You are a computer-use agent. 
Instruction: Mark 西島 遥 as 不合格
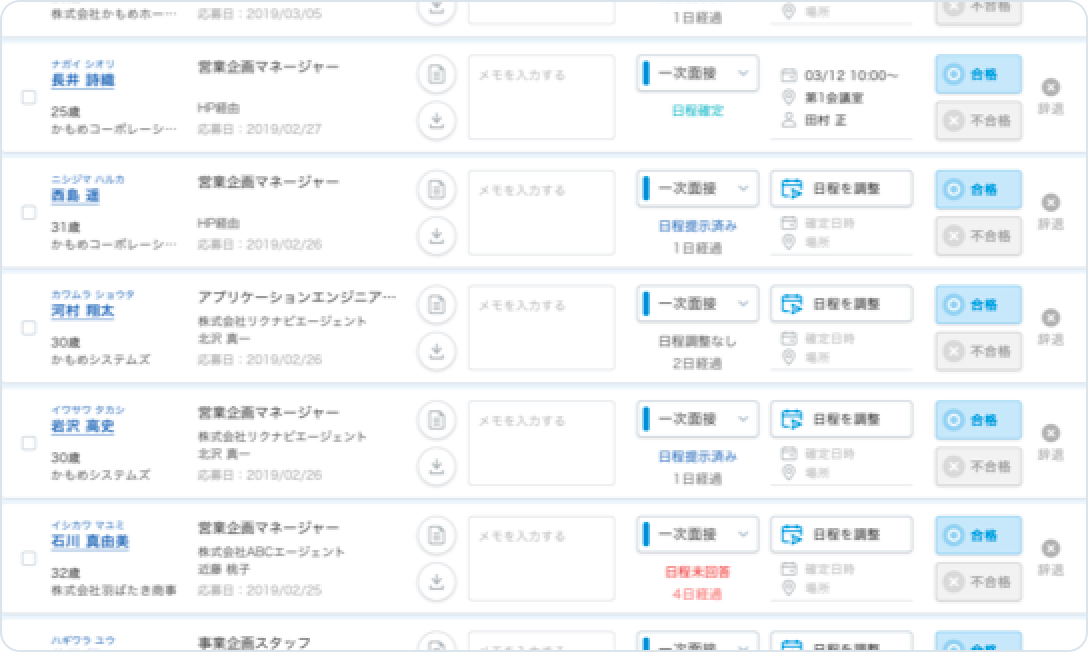[x=978, y=236]
